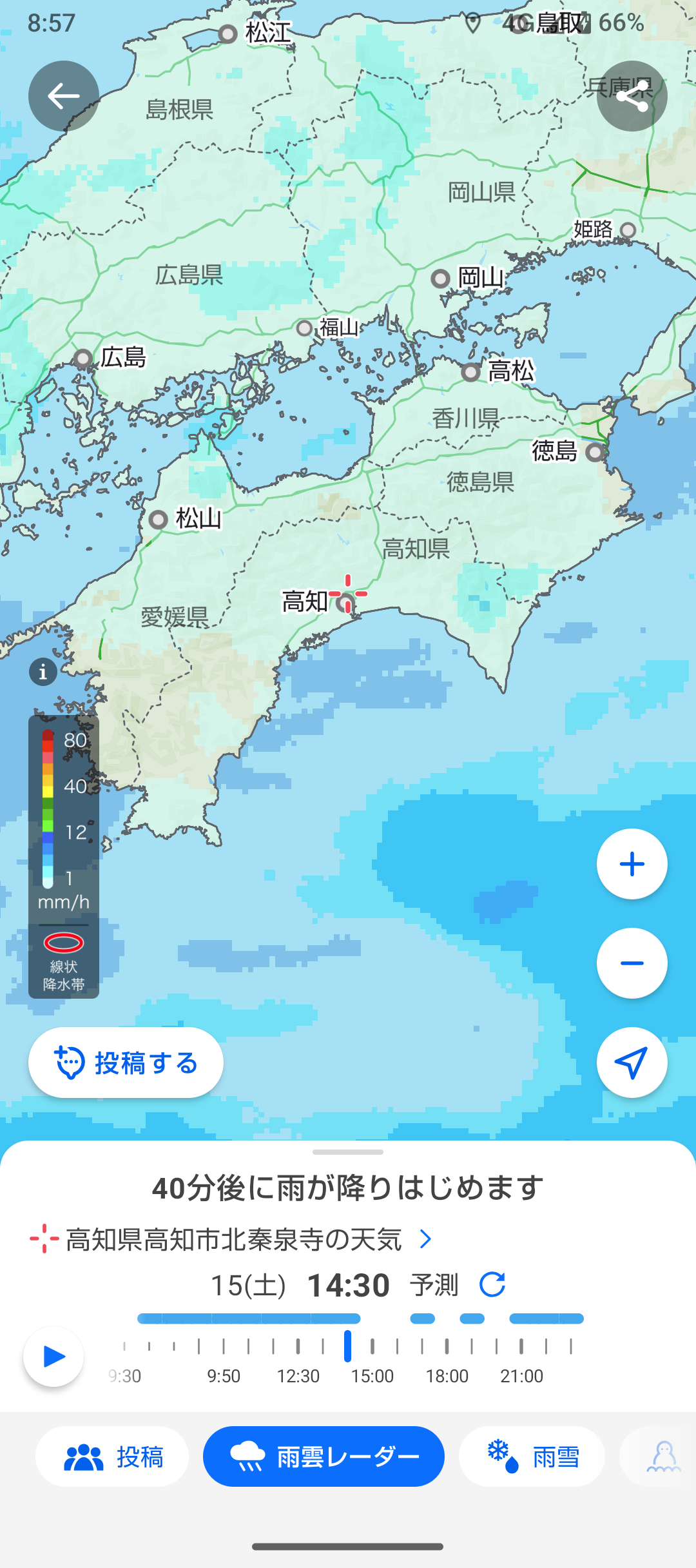Switch to the 雨雪 tab

click(x=532, y=1456)
